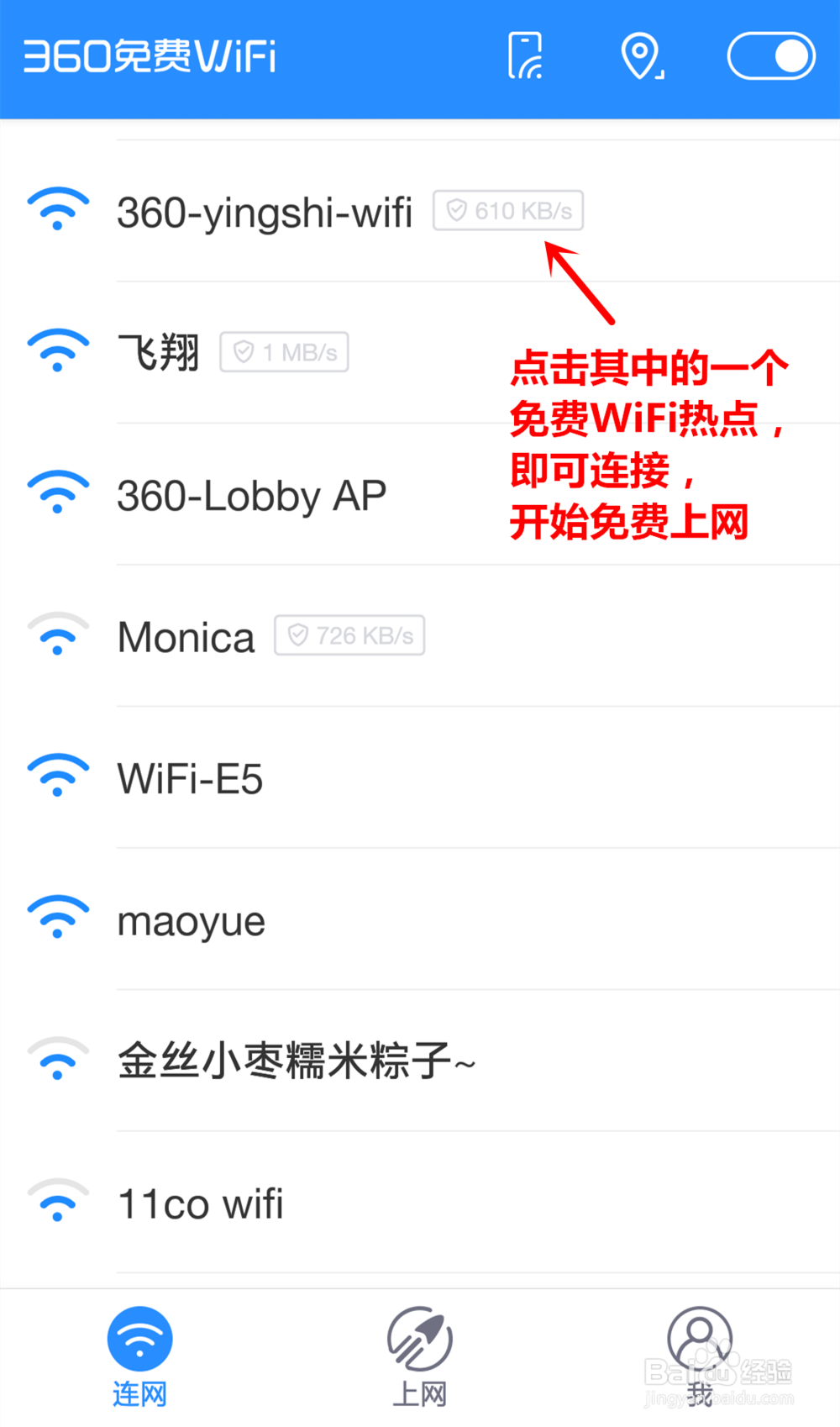Screen dimensions: 840x1427
Task: Tap the 726 KB/s badge next to Monica
Action: (349, 635)
